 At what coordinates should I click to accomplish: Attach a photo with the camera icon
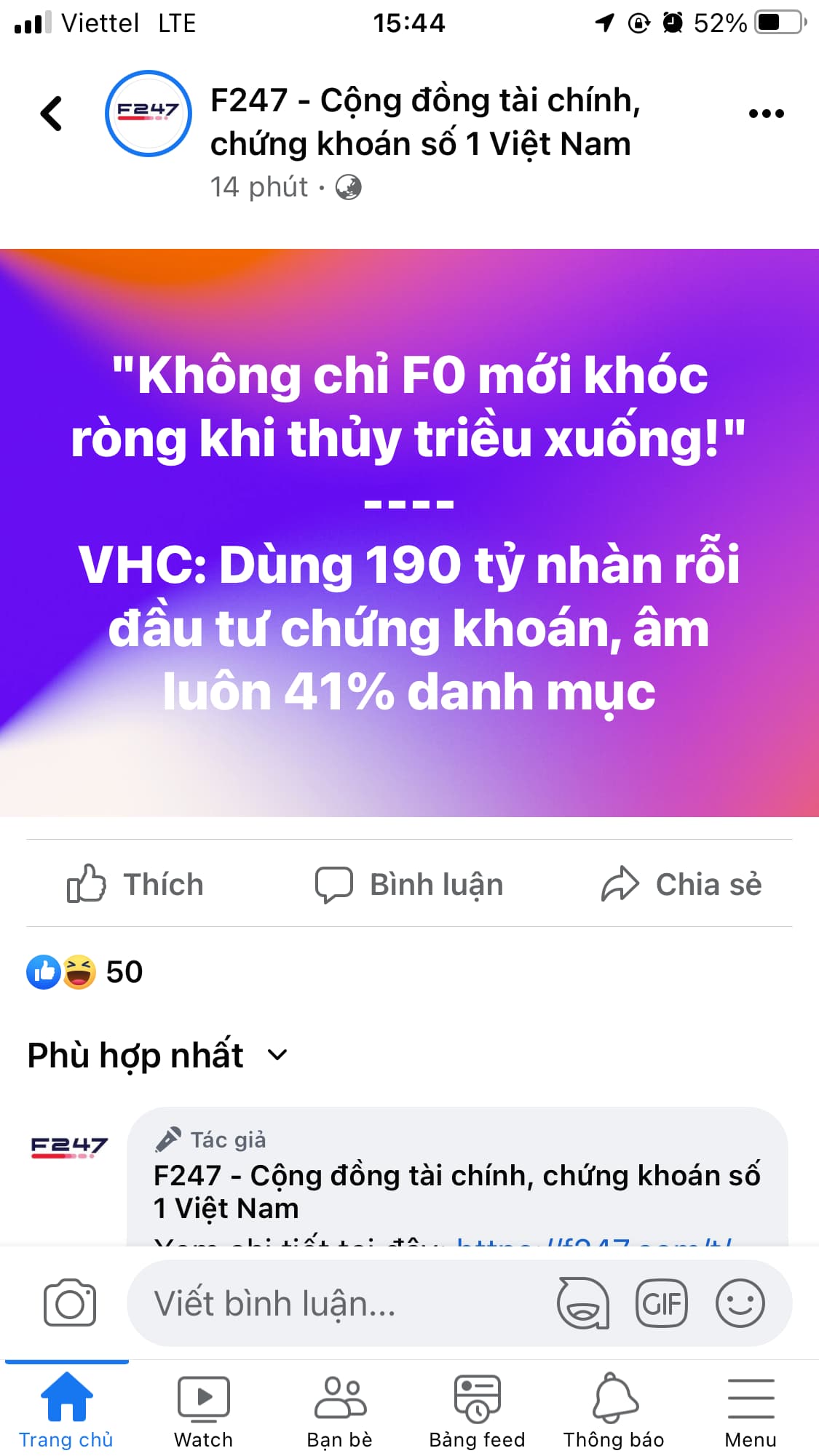click(x=70, y=1303)
